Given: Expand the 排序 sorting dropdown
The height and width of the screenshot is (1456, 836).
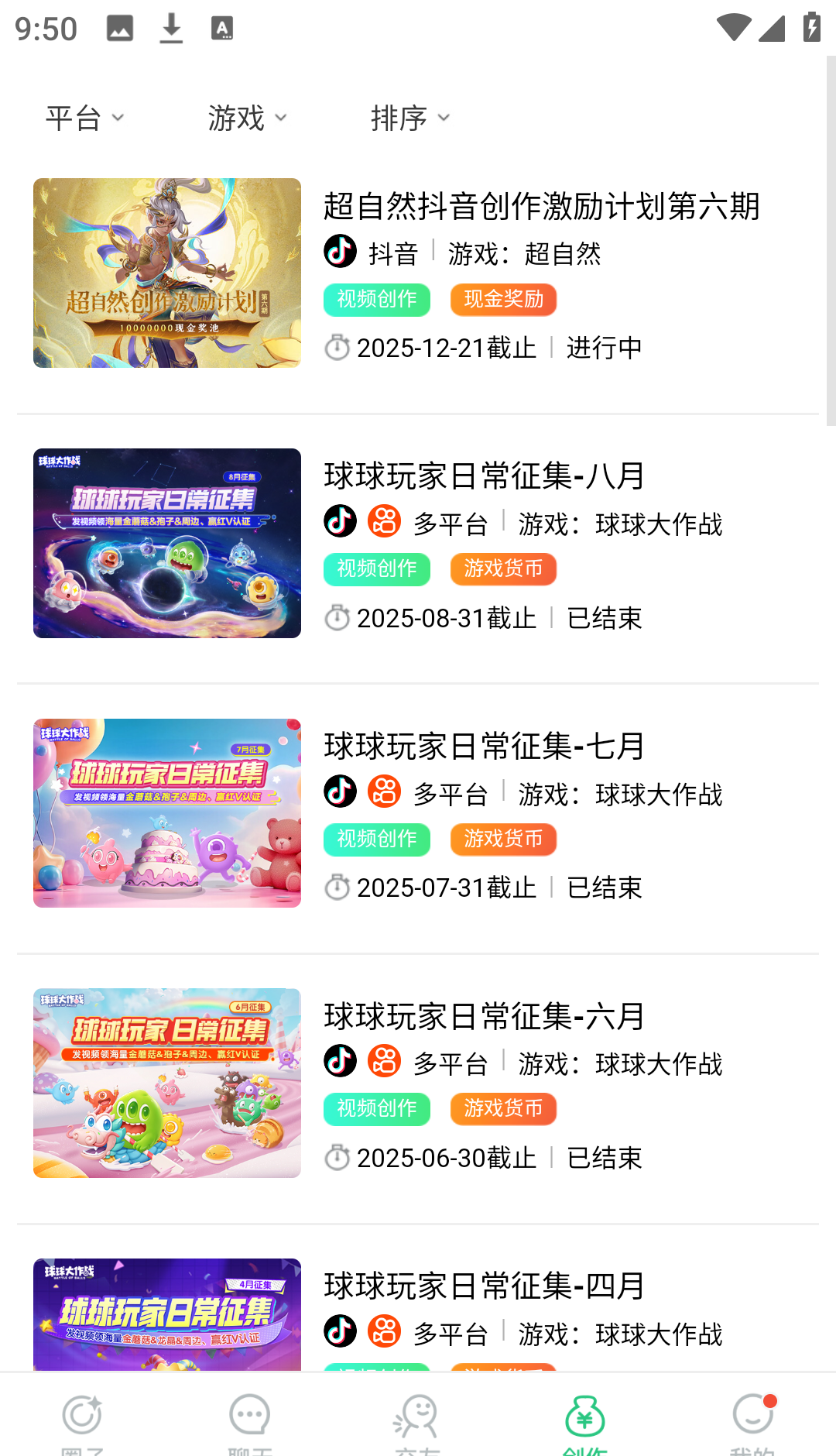Looking at the screenshot, I should [x=410, y=117].
